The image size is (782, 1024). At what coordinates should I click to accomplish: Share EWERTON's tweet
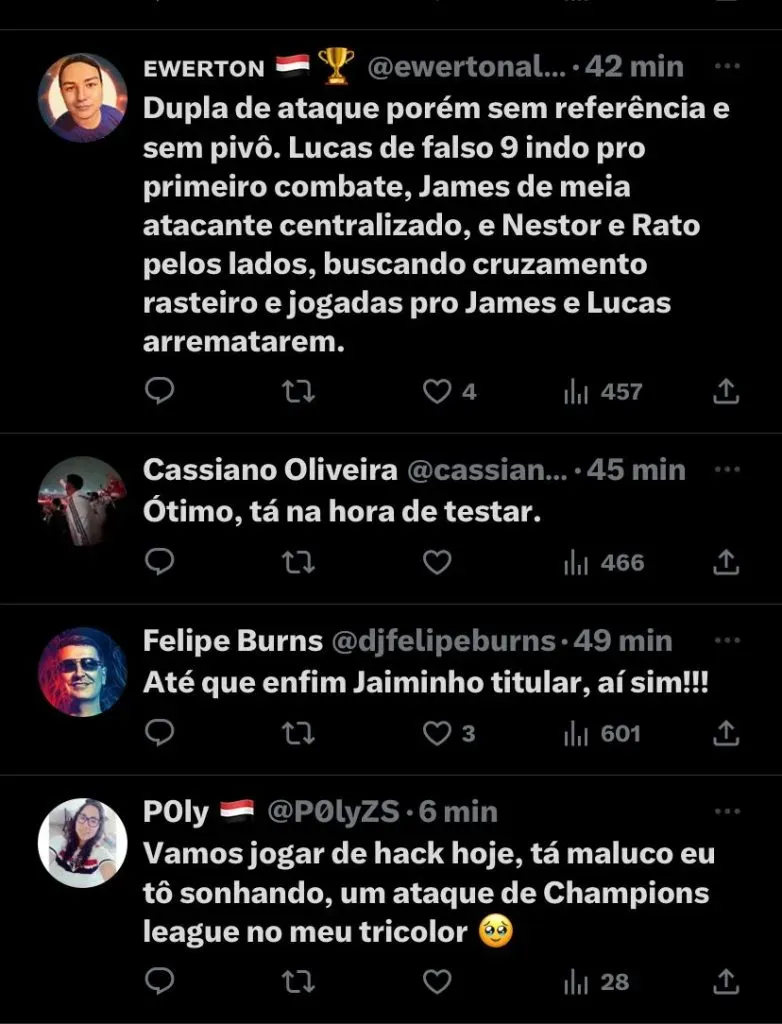pyautogui.click(x=725, y=391)
